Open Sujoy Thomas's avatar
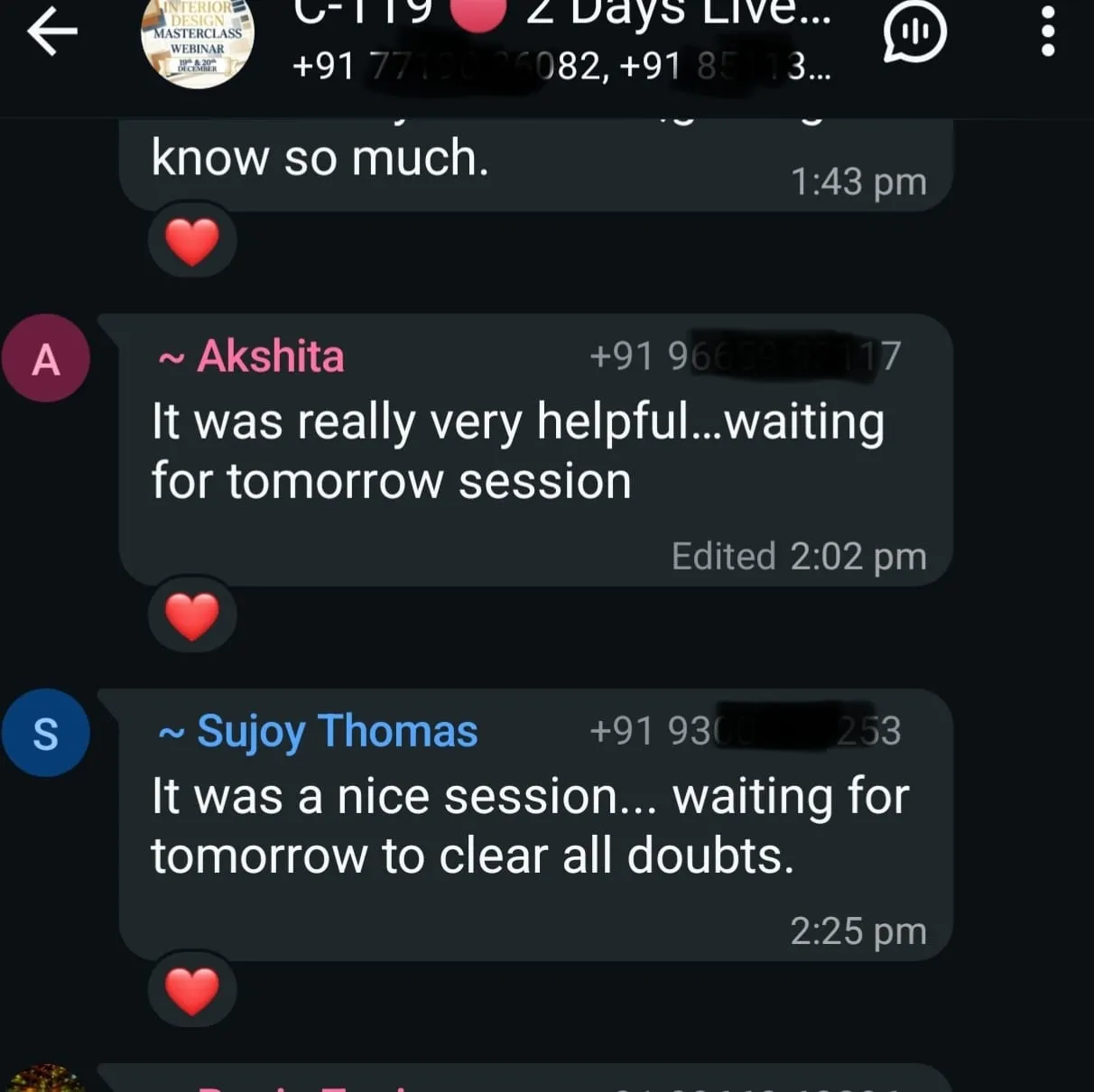 [46, 733]
